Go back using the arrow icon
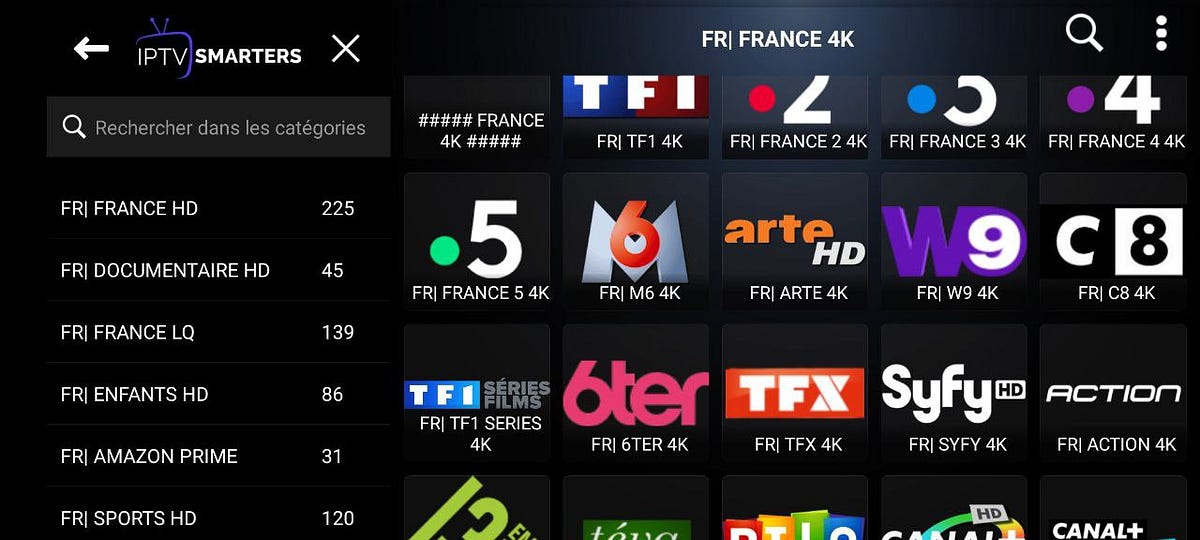 point(91,48)
